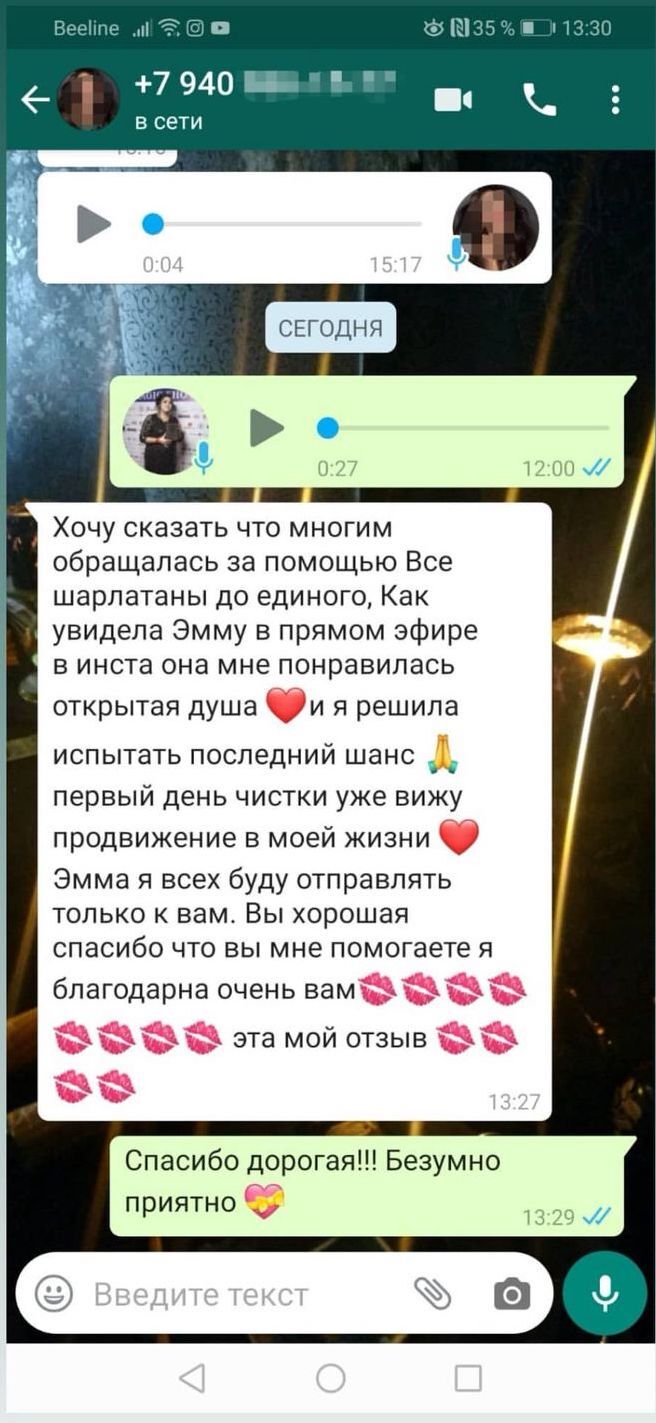This screenshot has height=1423, width=656.
Task: Go to the home screen
Action: (330, 1380)
